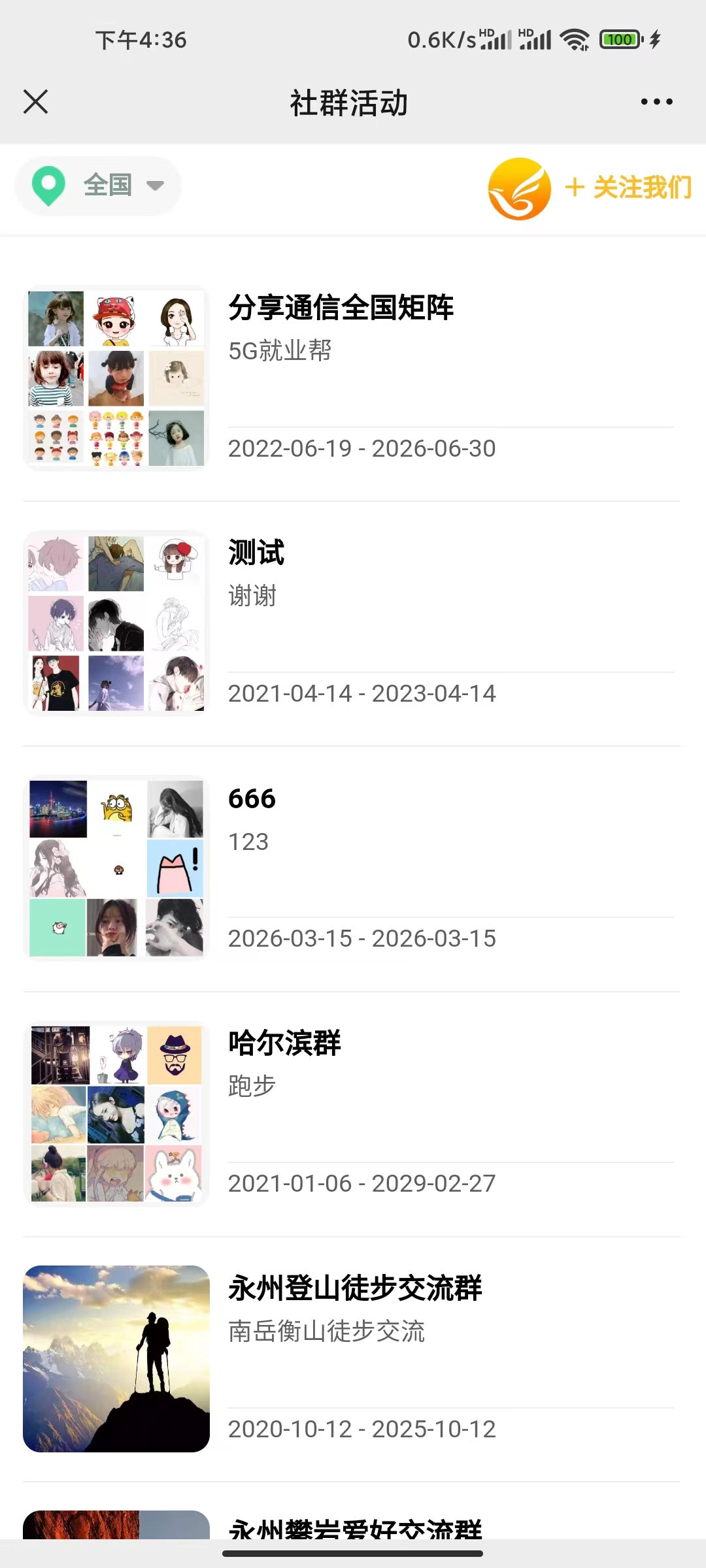
Task: Open the three-dot overflow menu
Action: click(656, 102)
